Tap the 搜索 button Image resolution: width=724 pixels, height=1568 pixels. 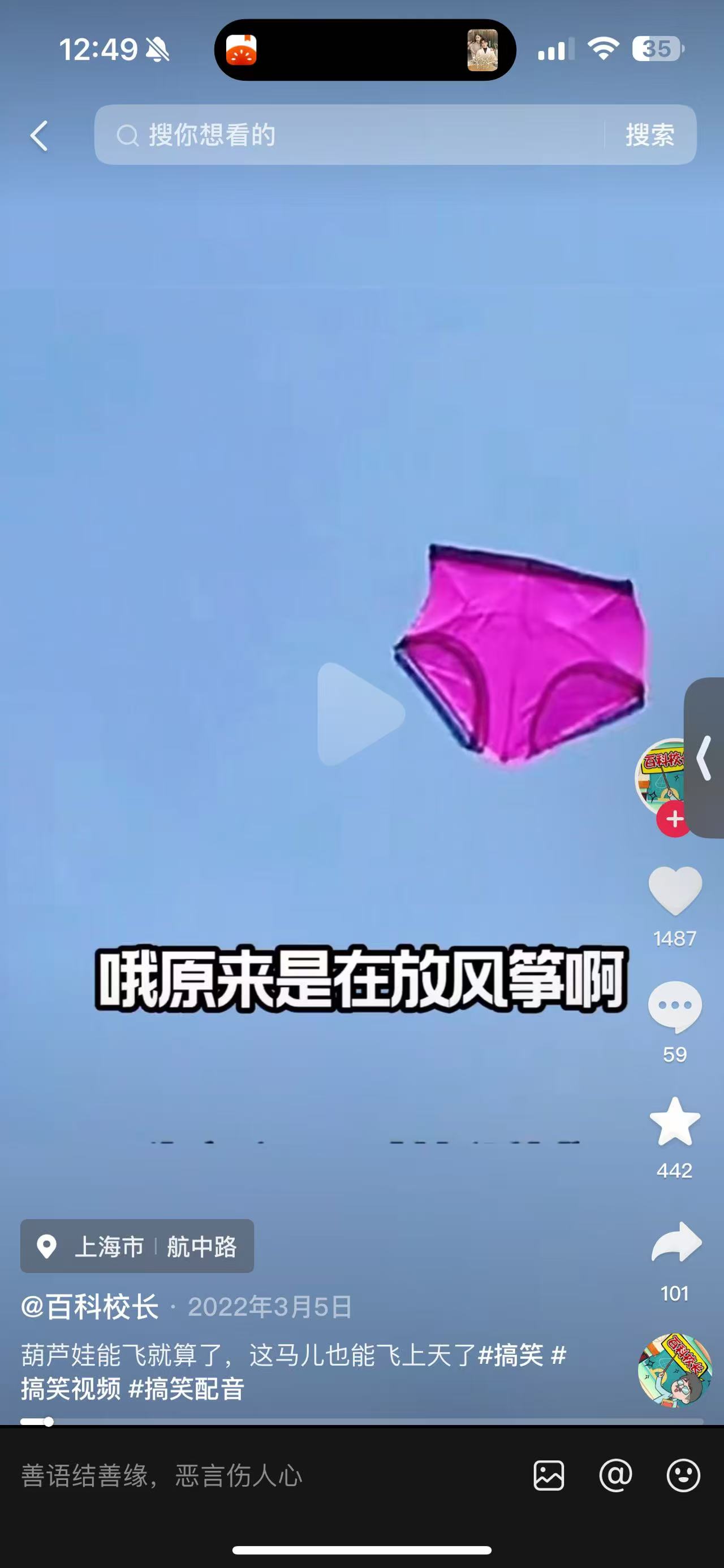(x=650, y=135)
